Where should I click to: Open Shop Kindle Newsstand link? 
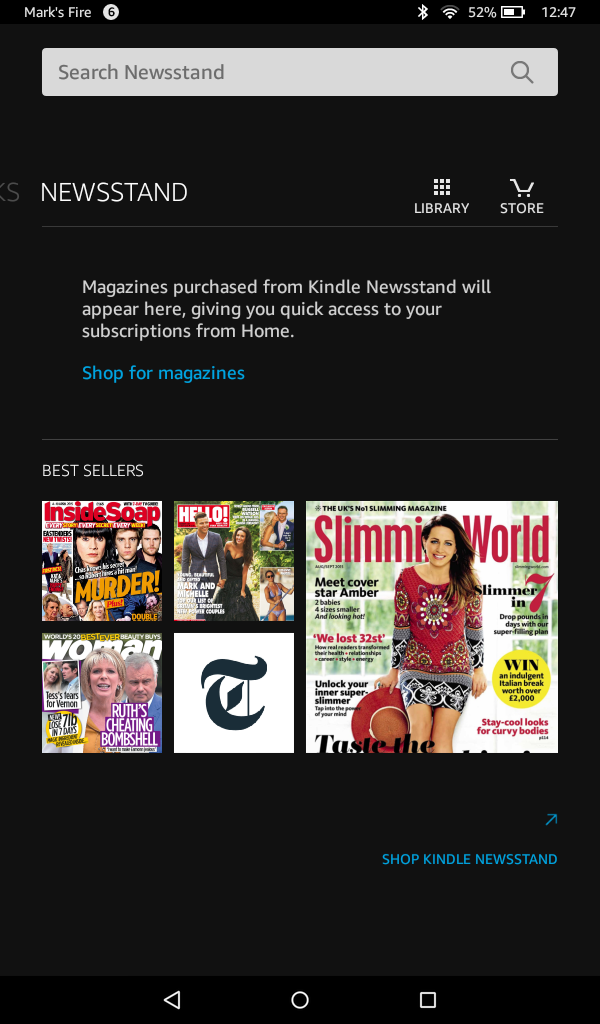469,859
